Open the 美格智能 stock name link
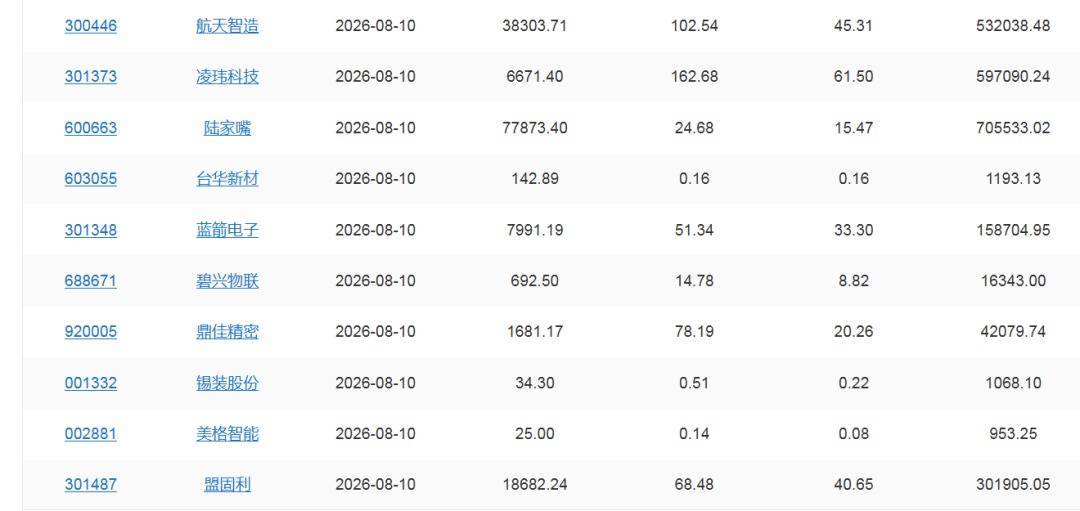1080x511 pixels. (x=227, y=434)
